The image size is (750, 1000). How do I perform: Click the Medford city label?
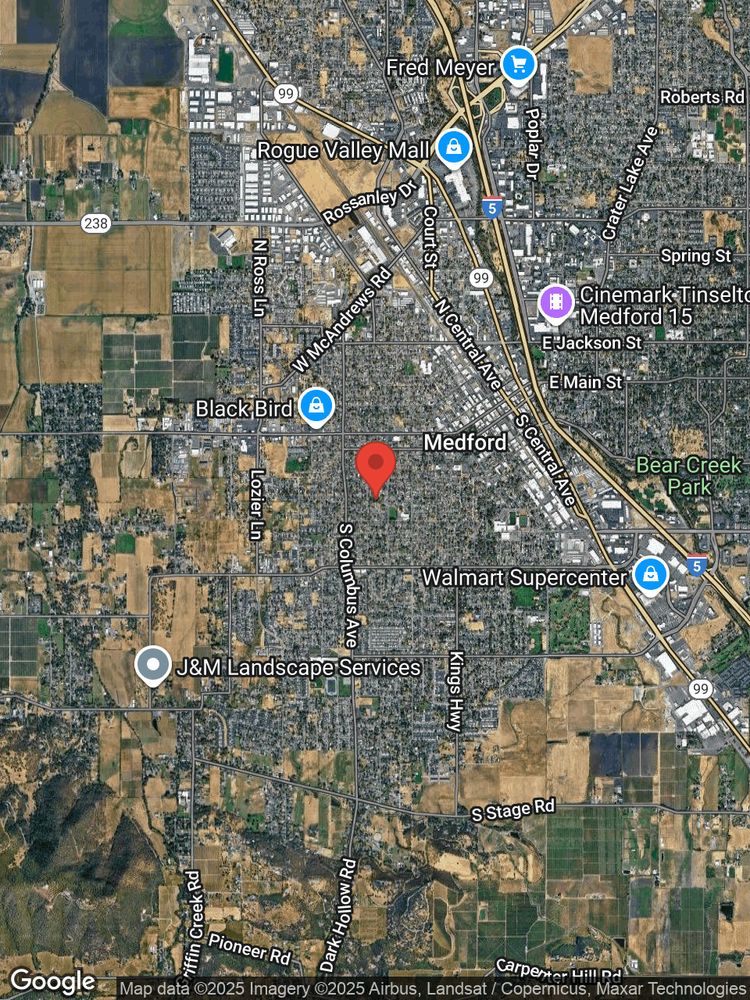click(x=466, y=443)
